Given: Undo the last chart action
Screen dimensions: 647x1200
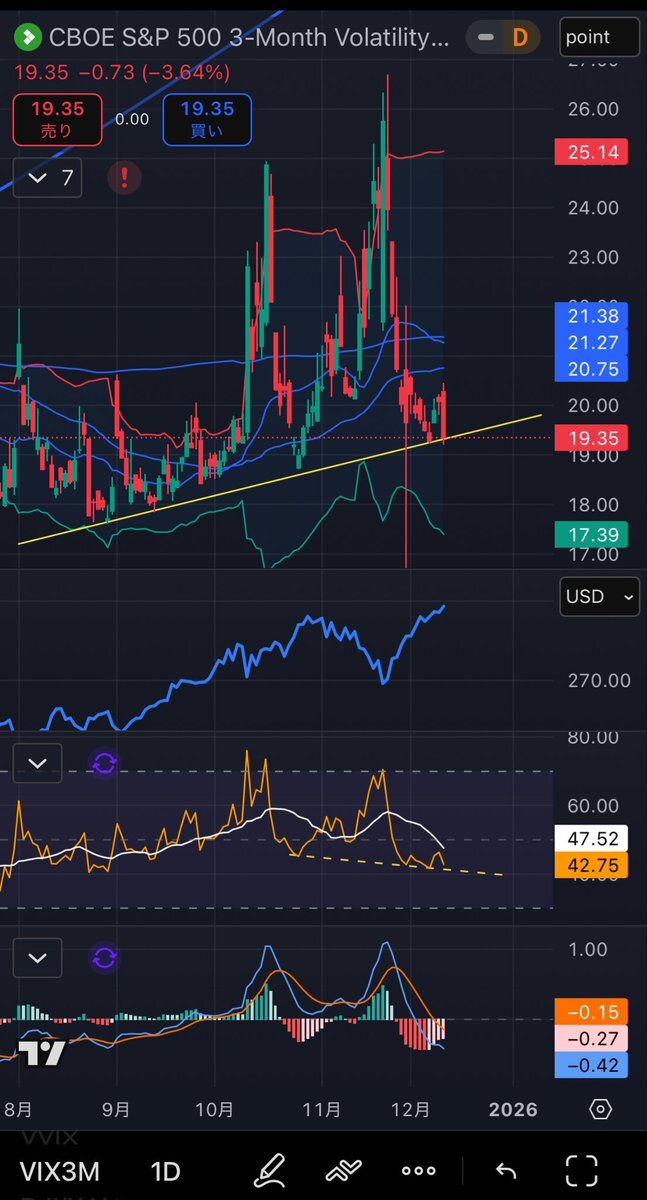Looking at the screenshot, I should [x=506, y=1170].
